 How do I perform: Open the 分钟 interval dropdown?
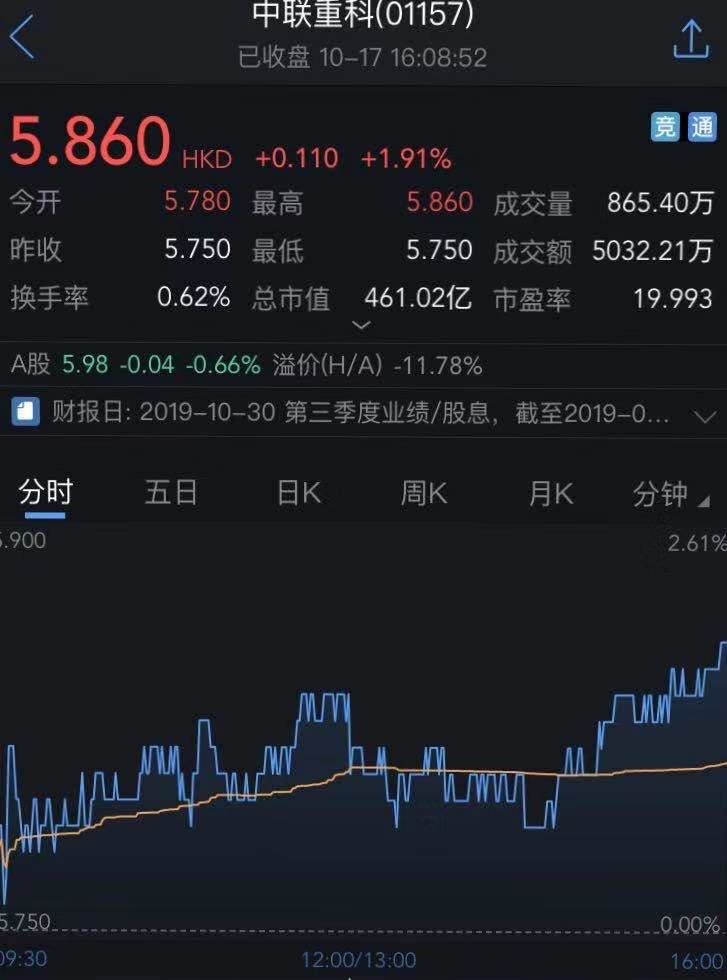coord(670,494)
